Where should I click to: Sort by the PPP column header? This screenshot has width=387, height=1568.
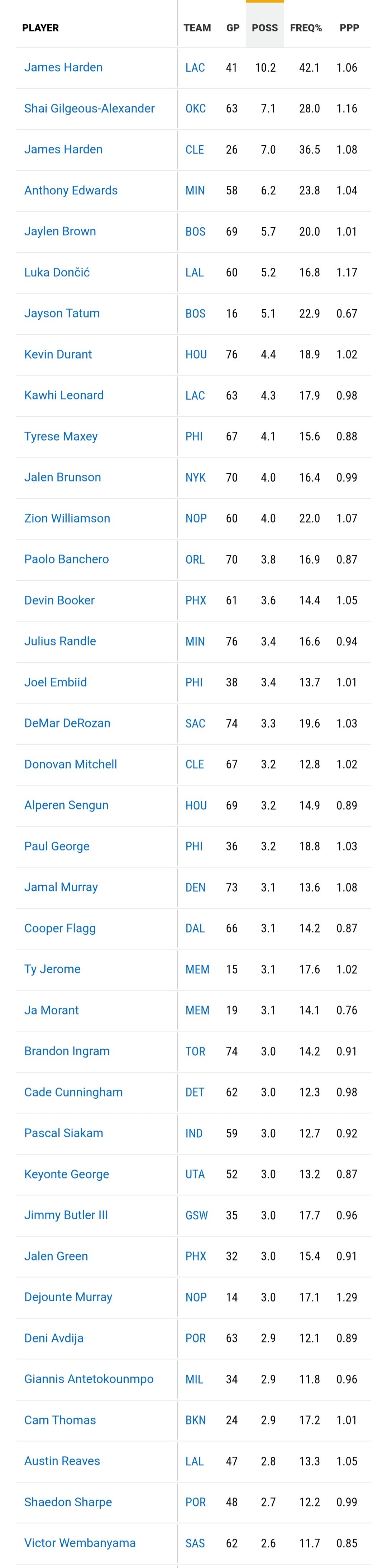349,28
